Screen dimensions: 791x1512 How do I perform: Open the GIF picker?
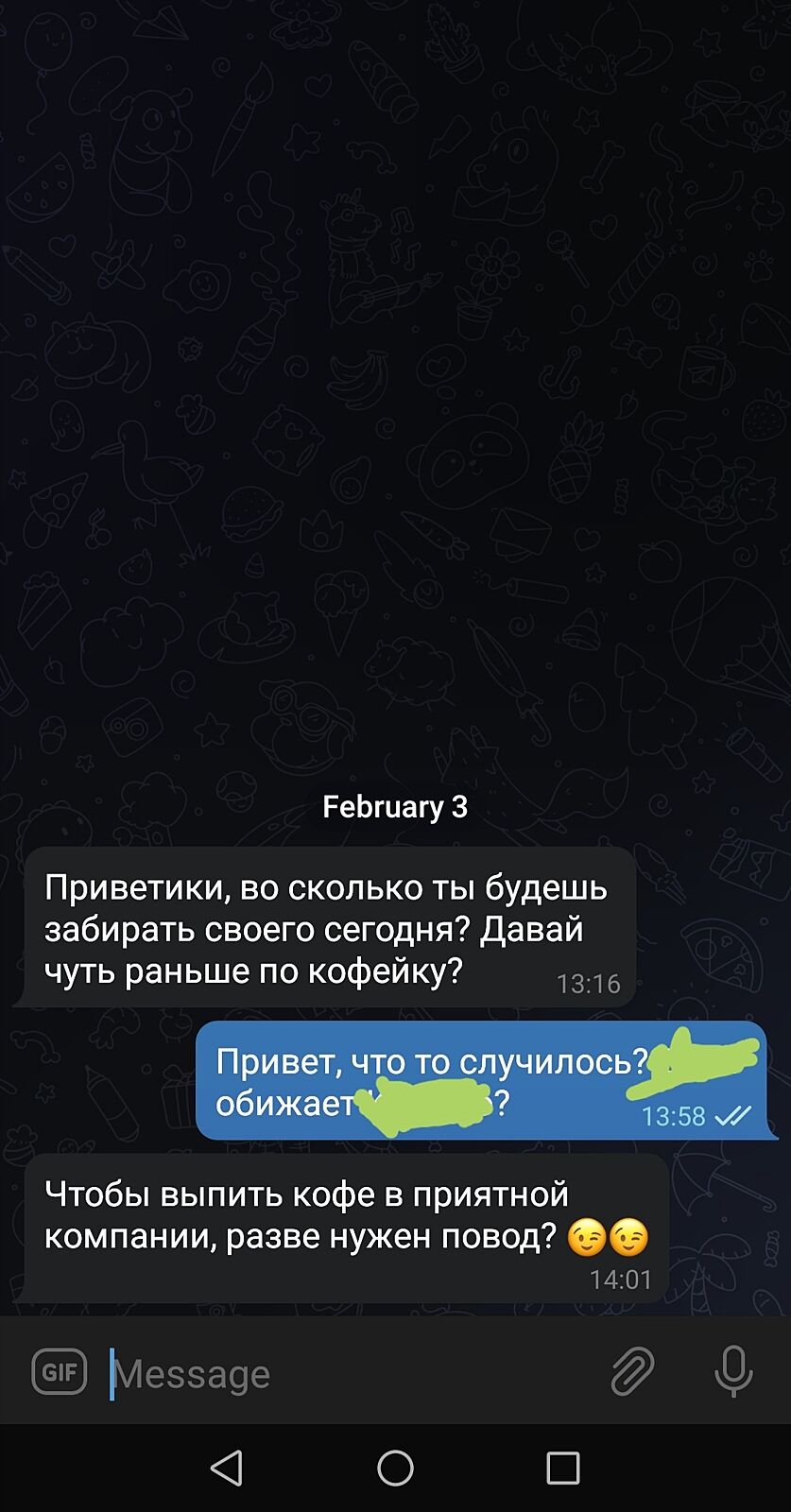coord(59,1371)
